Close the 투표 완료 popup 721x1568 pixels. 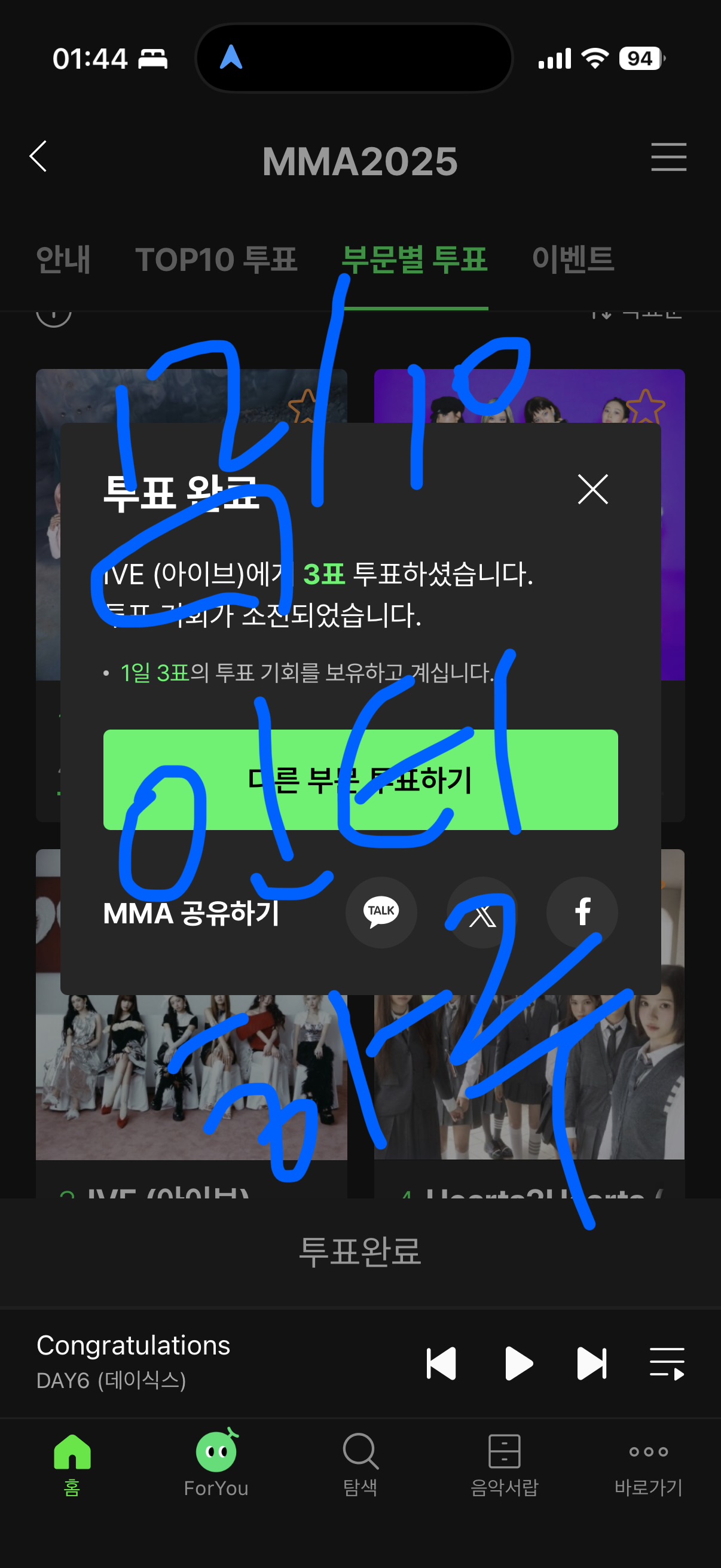pos(592,488)
